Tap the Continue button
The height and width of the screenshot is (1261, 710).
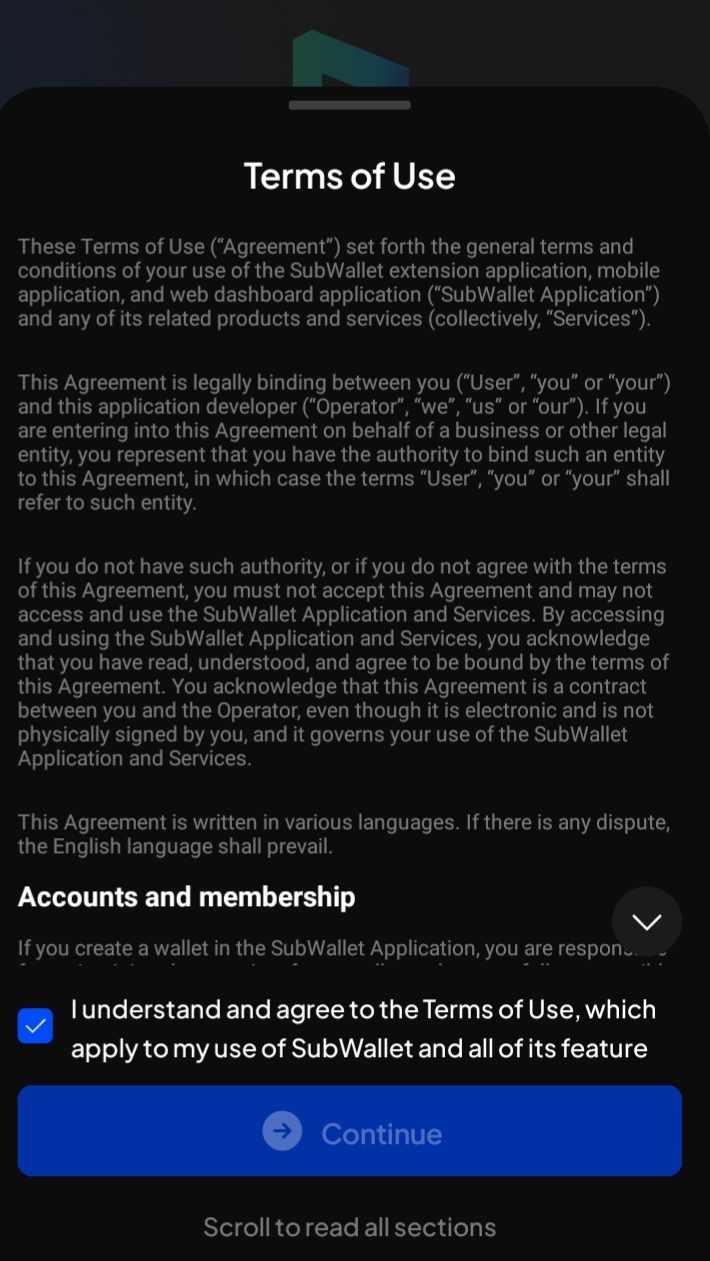[349, 1131]
